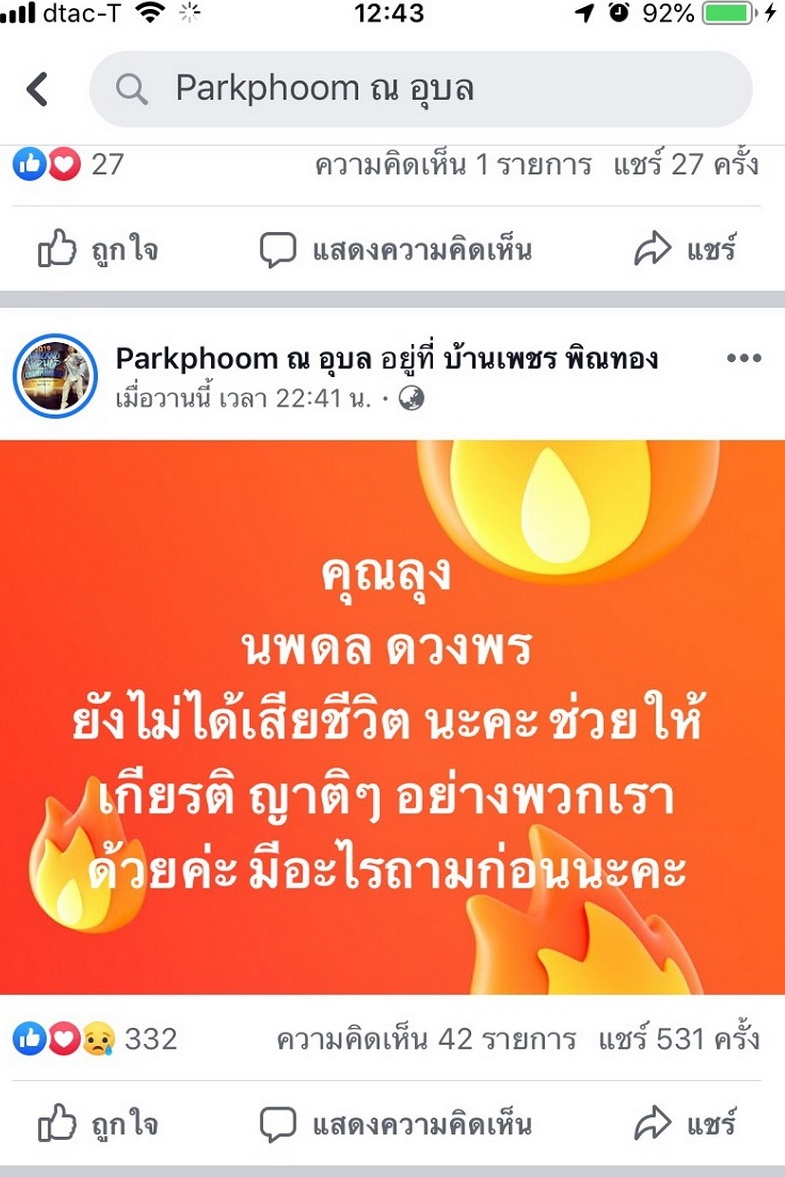Comment on the post with 42 comments
The image size is (785, 1177).
point(395,1124)
